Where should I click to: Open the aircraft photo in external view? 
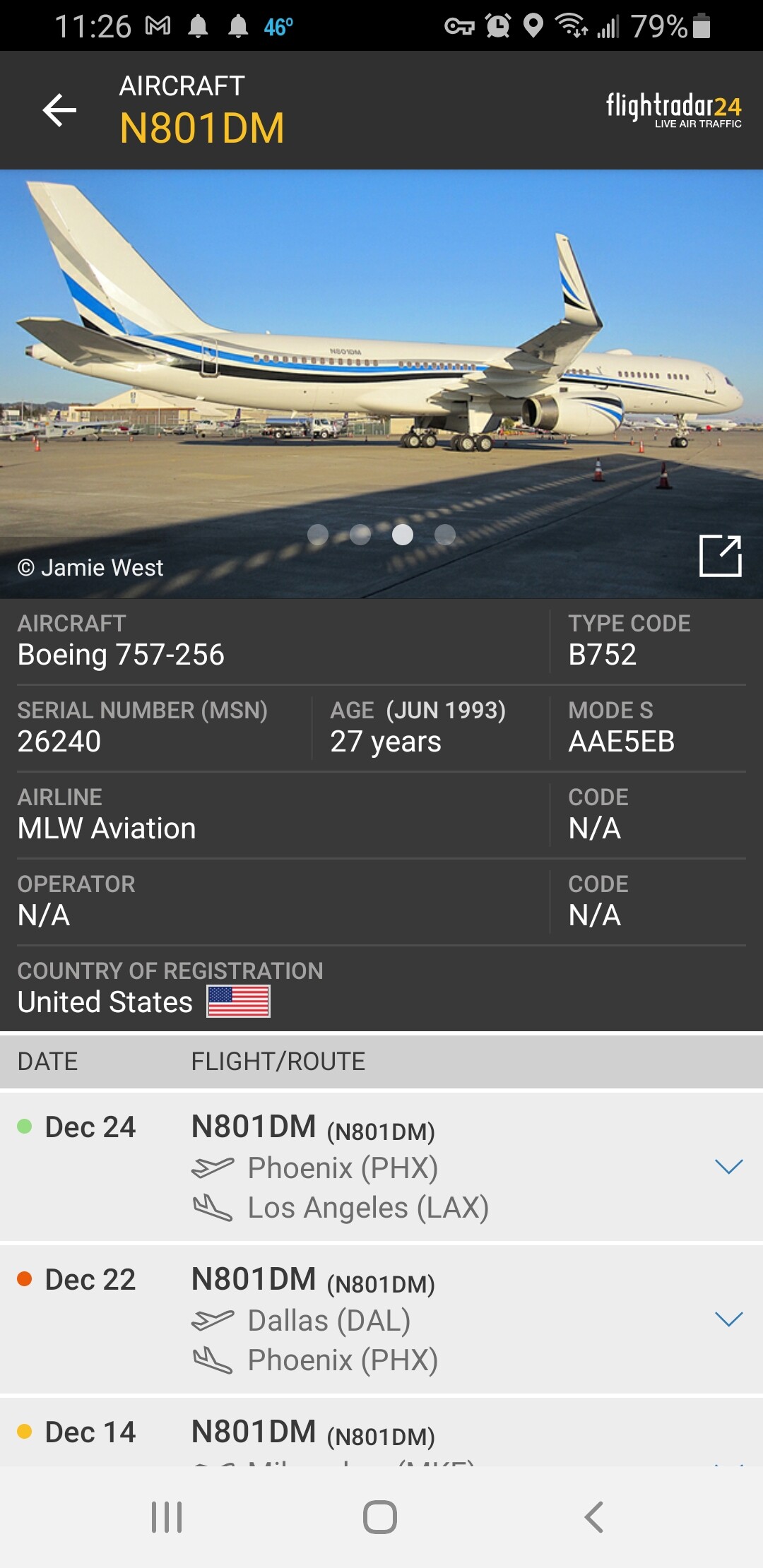[x=720, y=556]
